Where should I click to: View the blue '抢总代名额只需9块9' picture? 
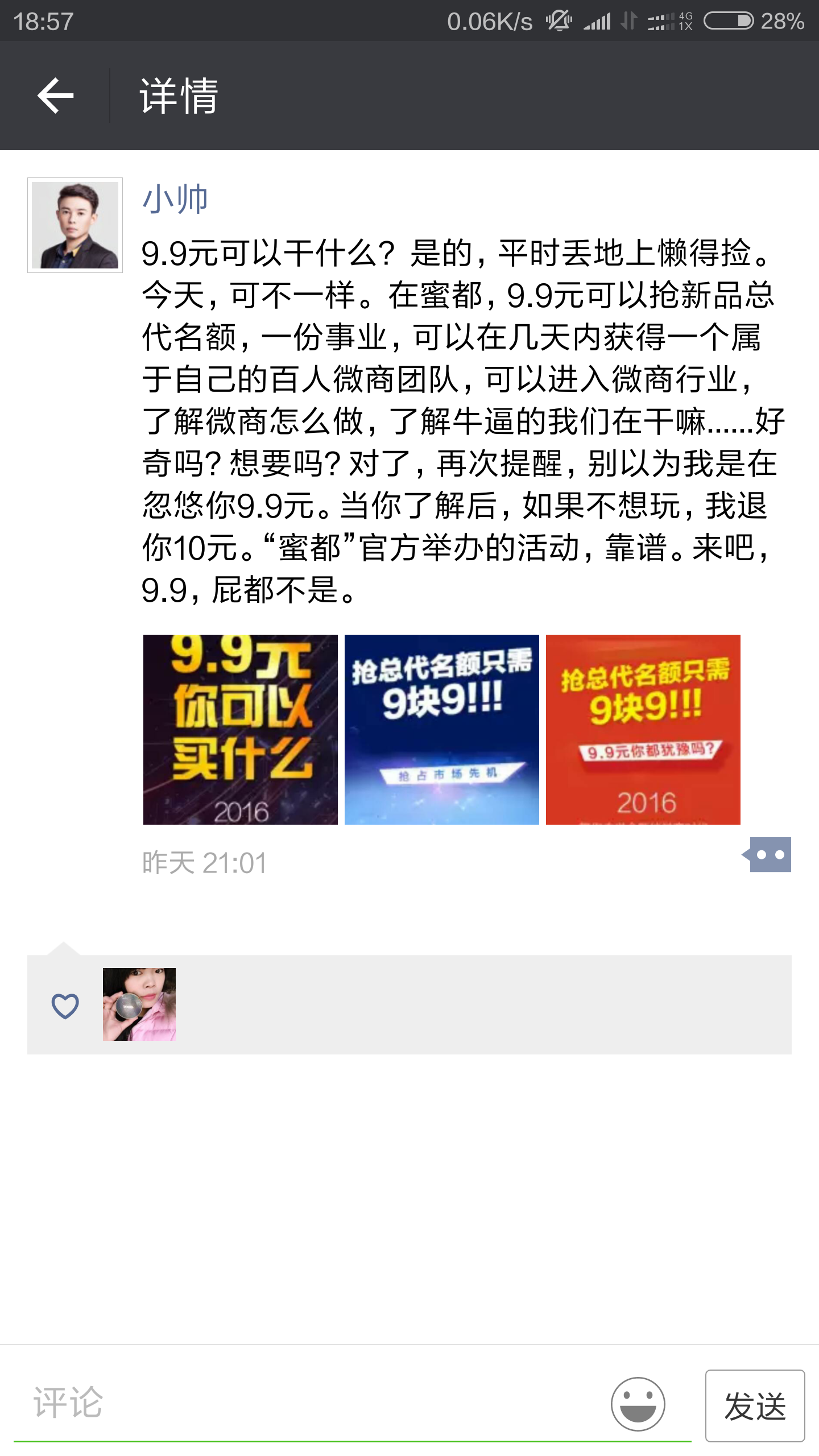point(442,730)
